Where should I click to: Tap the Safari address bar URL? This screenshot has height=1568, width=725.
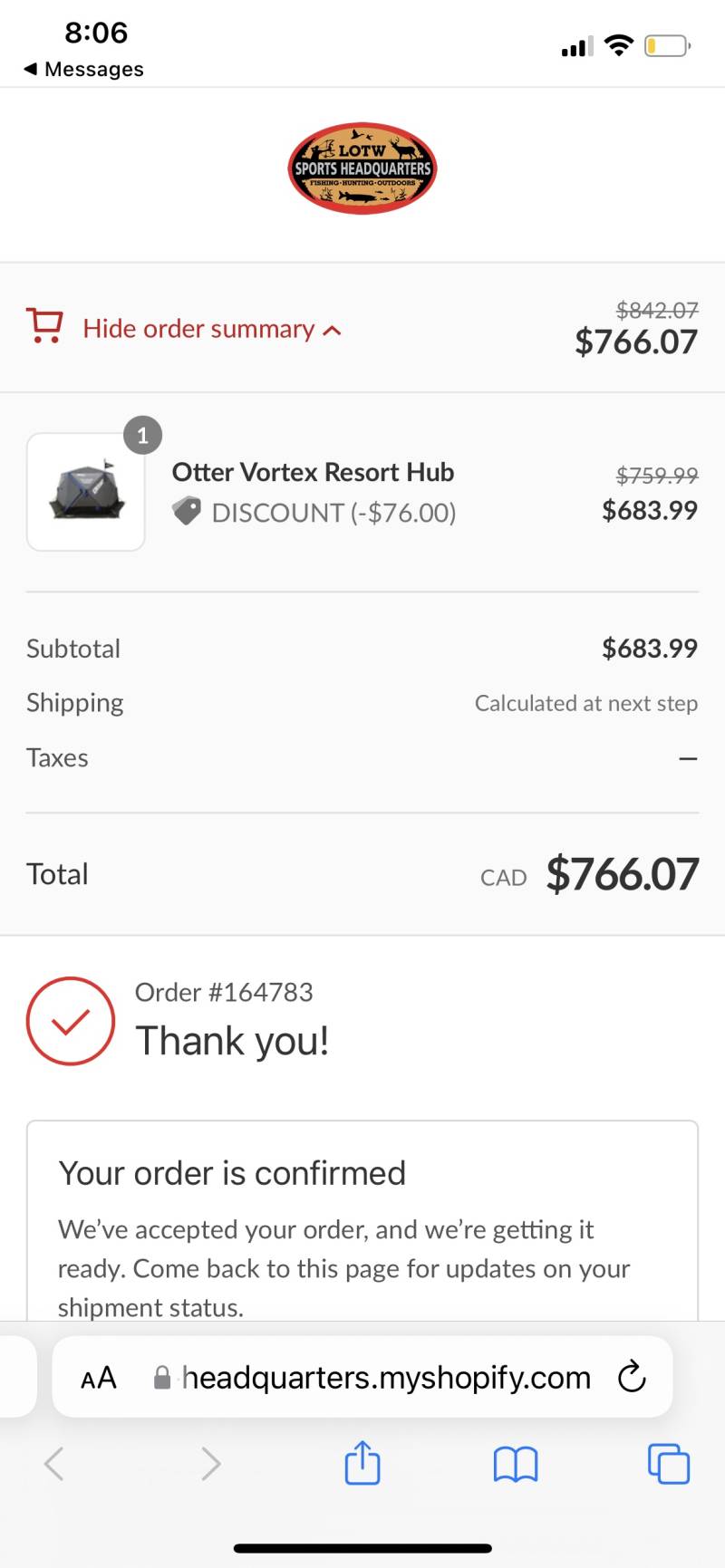pyautogui.click(x=386, y=1378)
